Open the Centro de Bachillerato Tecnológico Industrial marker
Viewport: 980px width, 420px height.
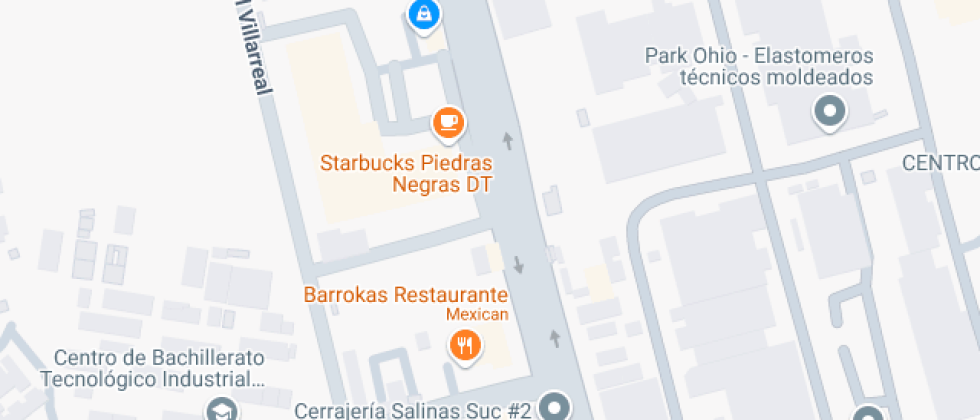click(x=219, y=409)
